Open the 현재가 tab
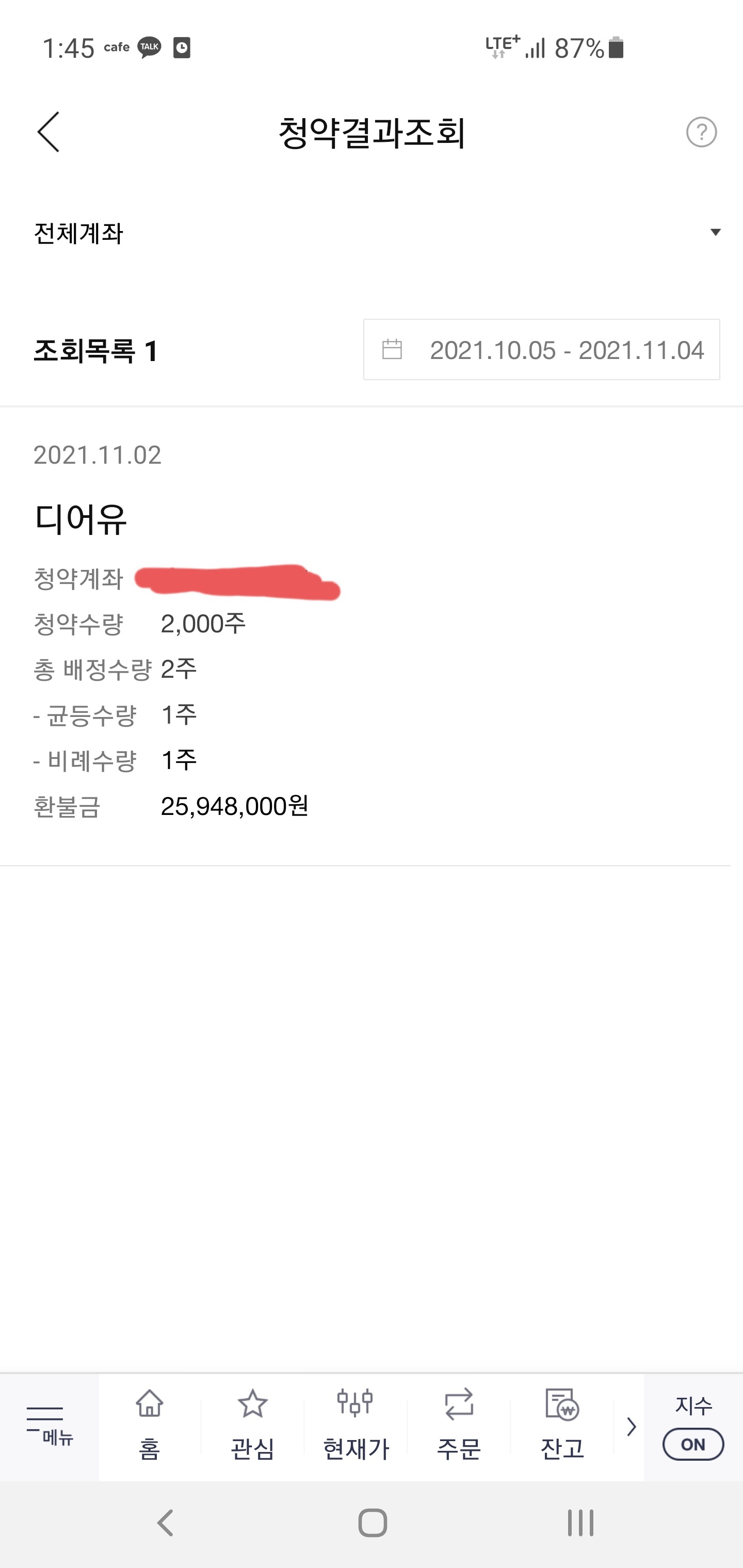 click(356, 1427)
